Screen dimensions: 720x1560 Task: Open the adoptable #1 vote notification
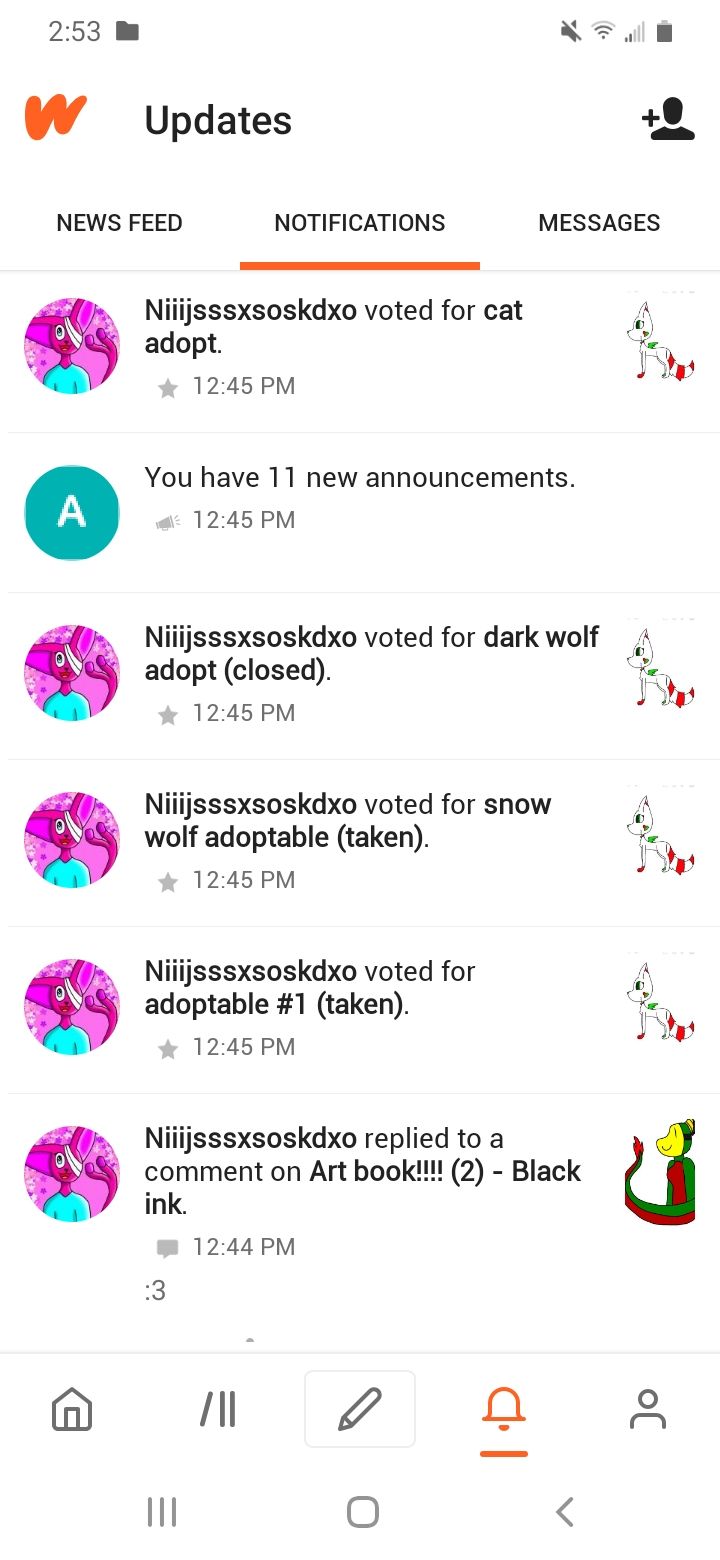pyautogui.click(x=360, y=1010)
